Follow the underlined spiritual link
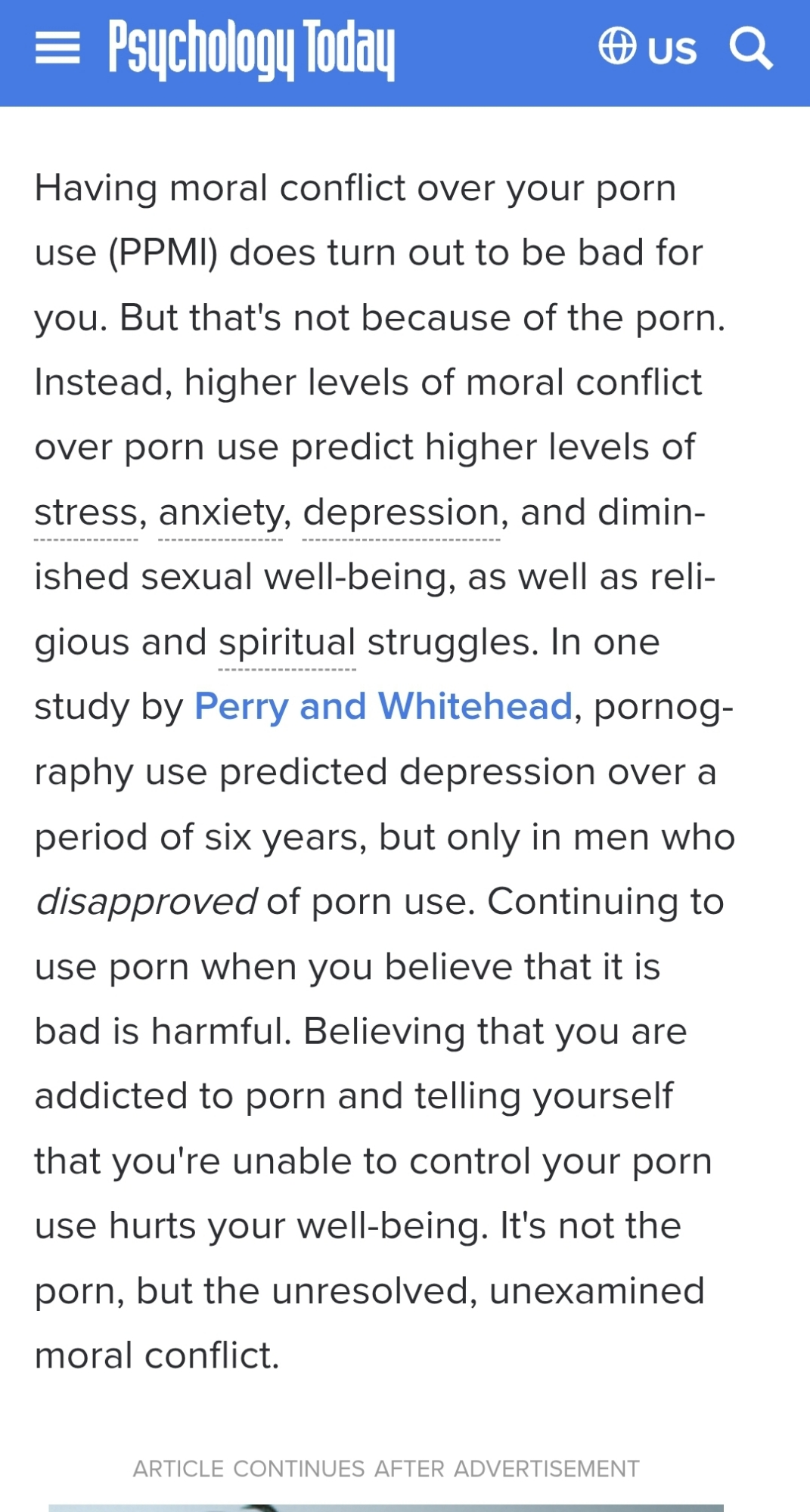Screen dimensions: 810x1512 [287, 643]
